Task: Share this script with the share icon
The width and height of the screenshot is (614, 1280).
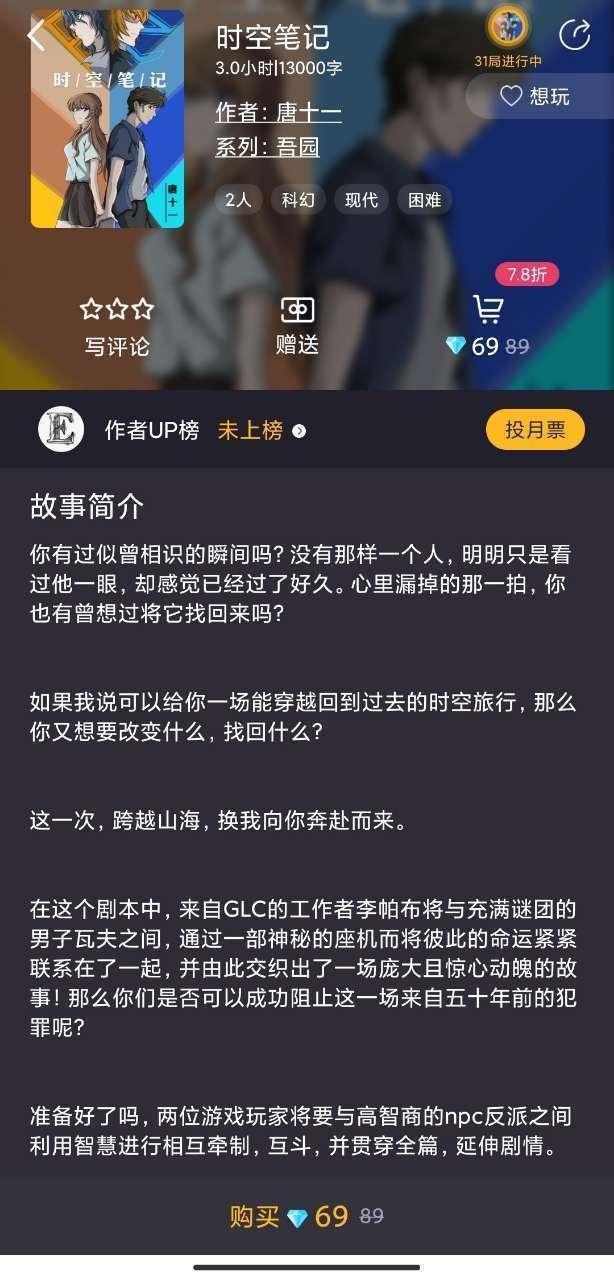Action: point(574,35)
